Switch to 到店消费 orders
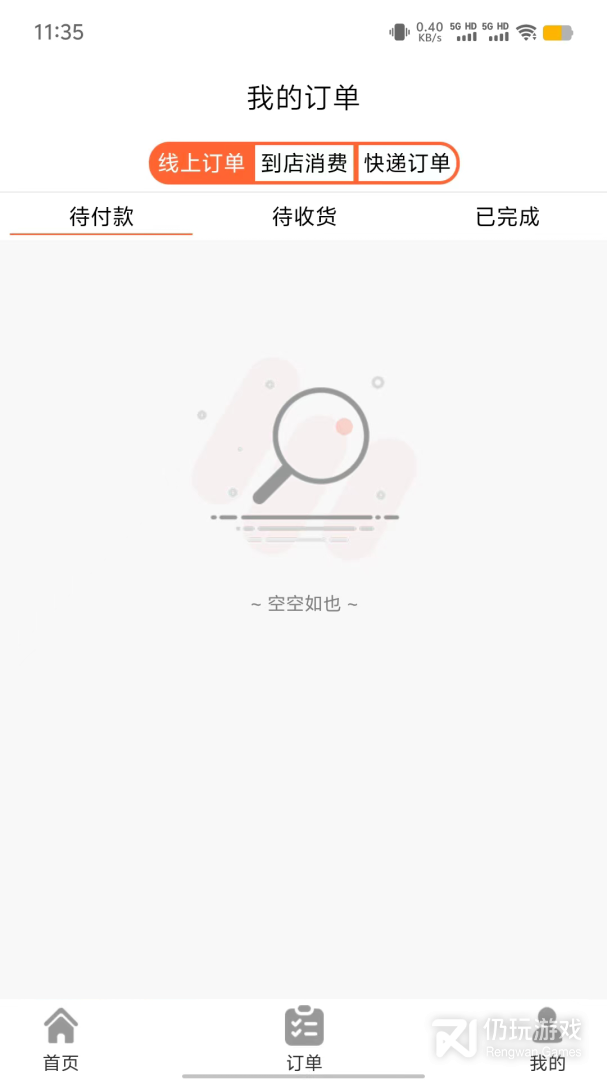 (304, 163)
